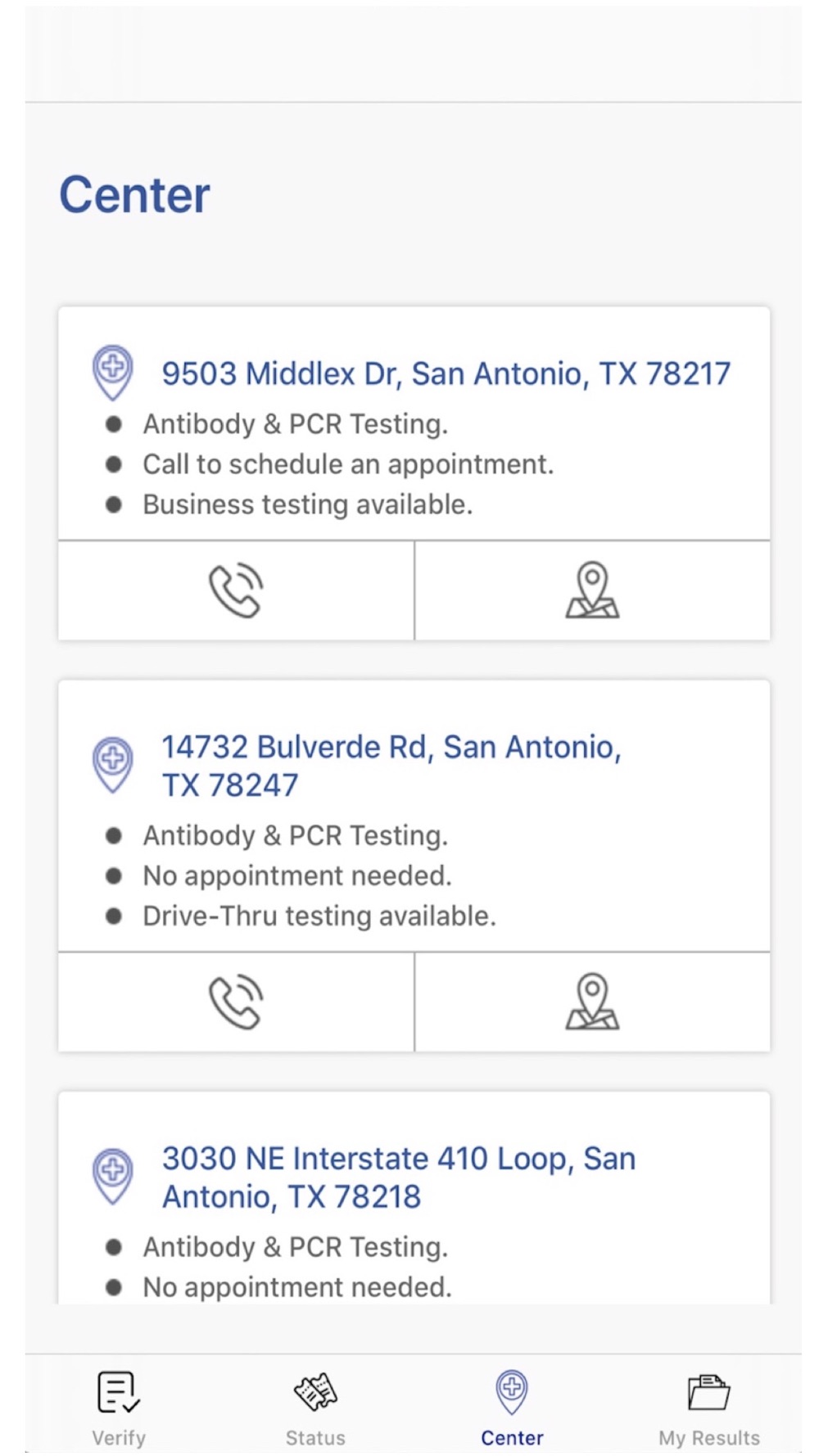Open map for 14732 Bulverde Rd center
Screen dimensions: 819x1456
tap(592, 1002)
